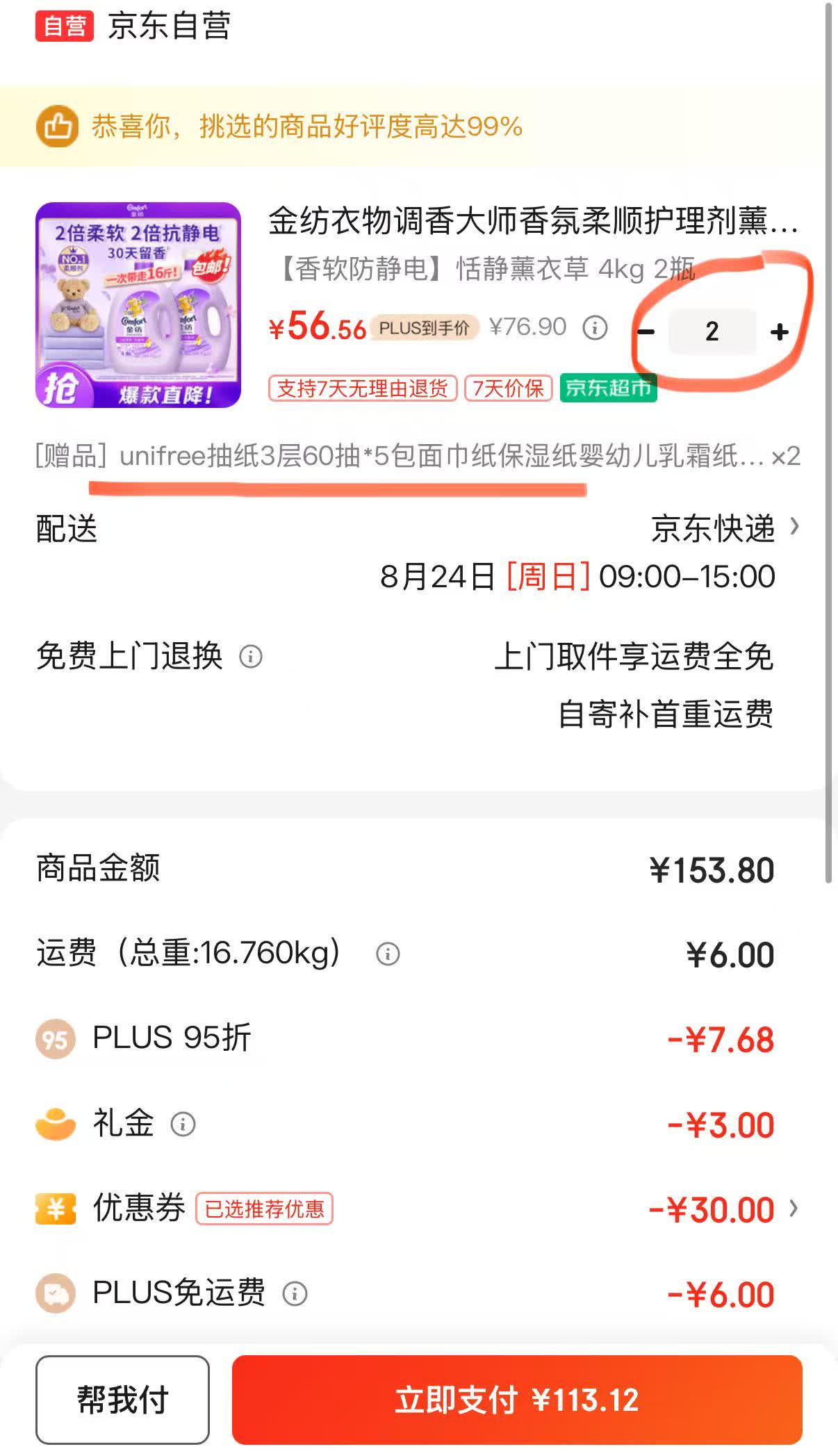Increase the item quantity with the plus button
The image size is (838, 1456).
[x=780, y=332]
